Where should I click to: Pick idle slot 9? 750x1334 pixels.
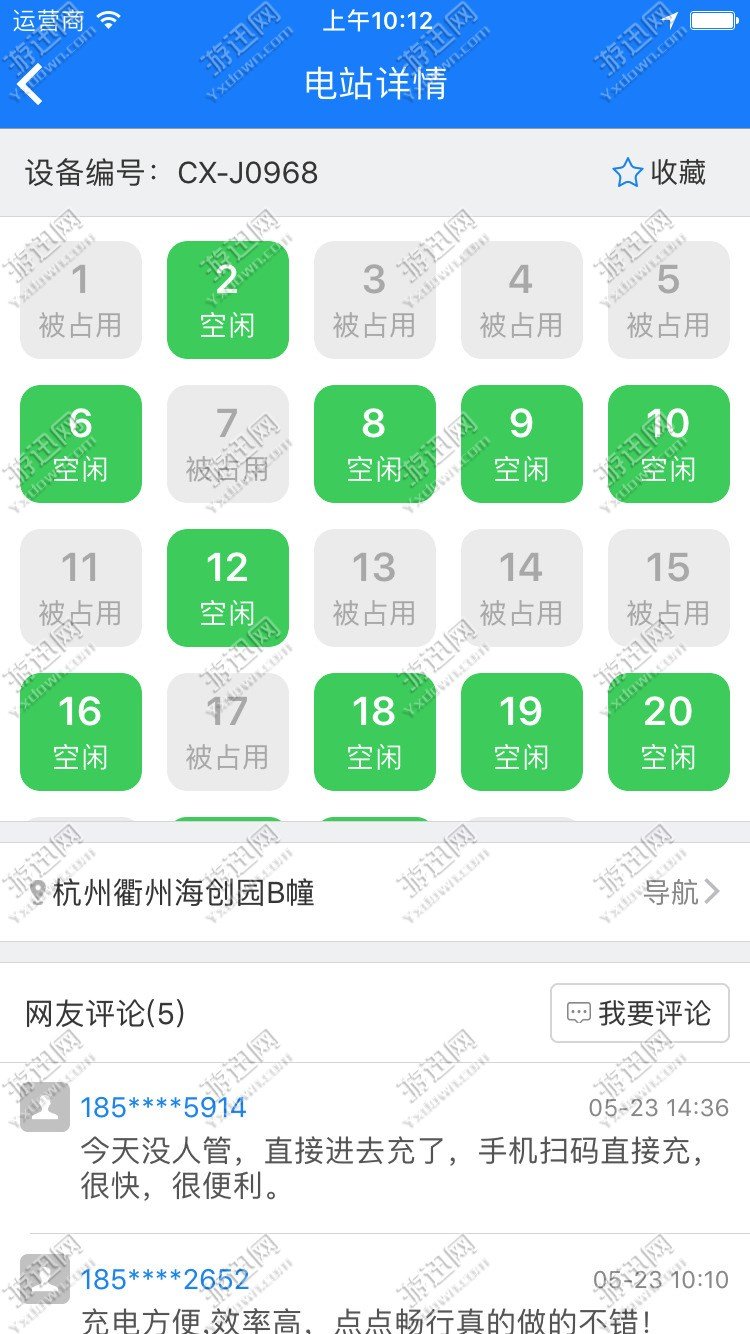click(x=522, y=444)
